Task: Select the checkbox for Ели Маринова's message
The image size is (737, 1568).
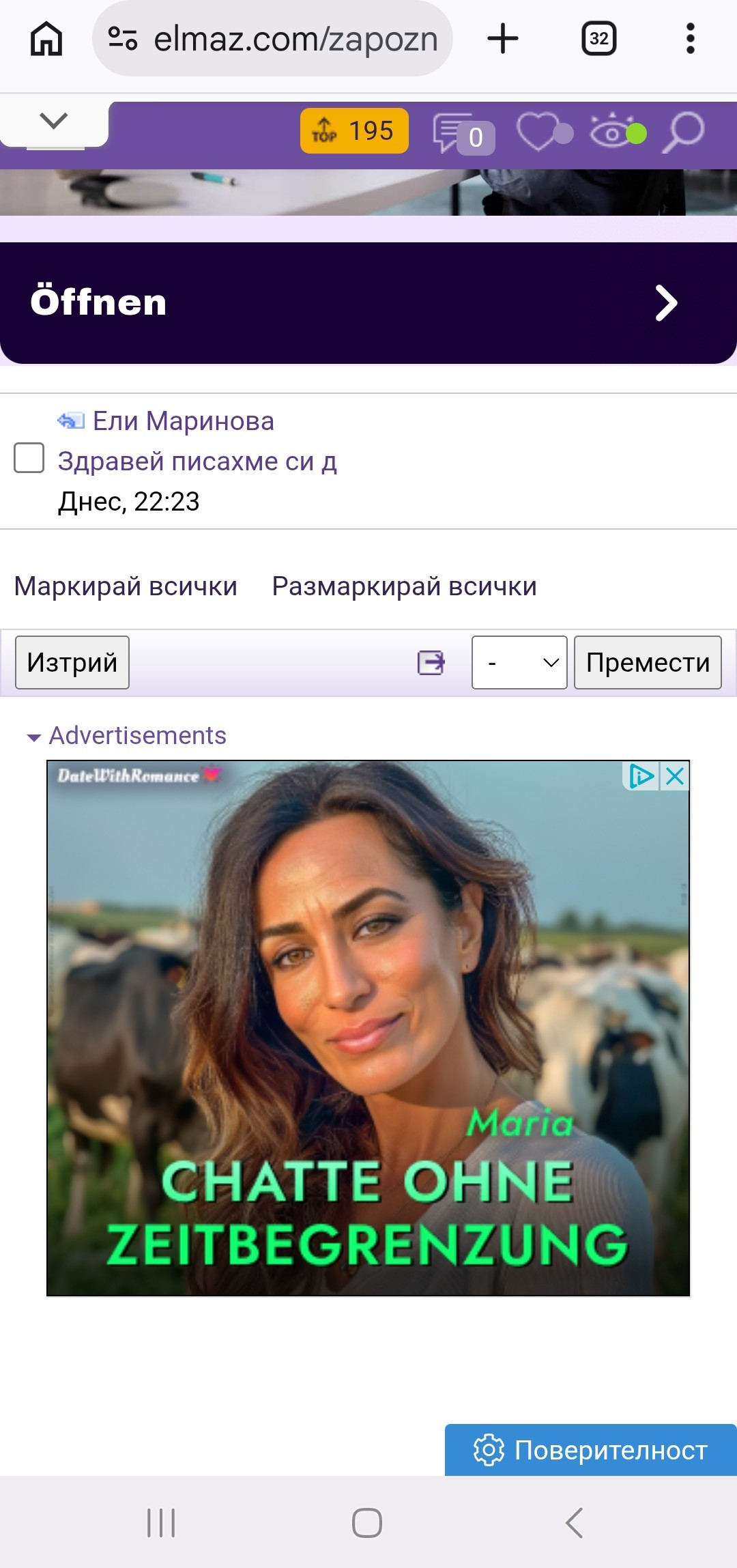Action: [x=29, y=457]
